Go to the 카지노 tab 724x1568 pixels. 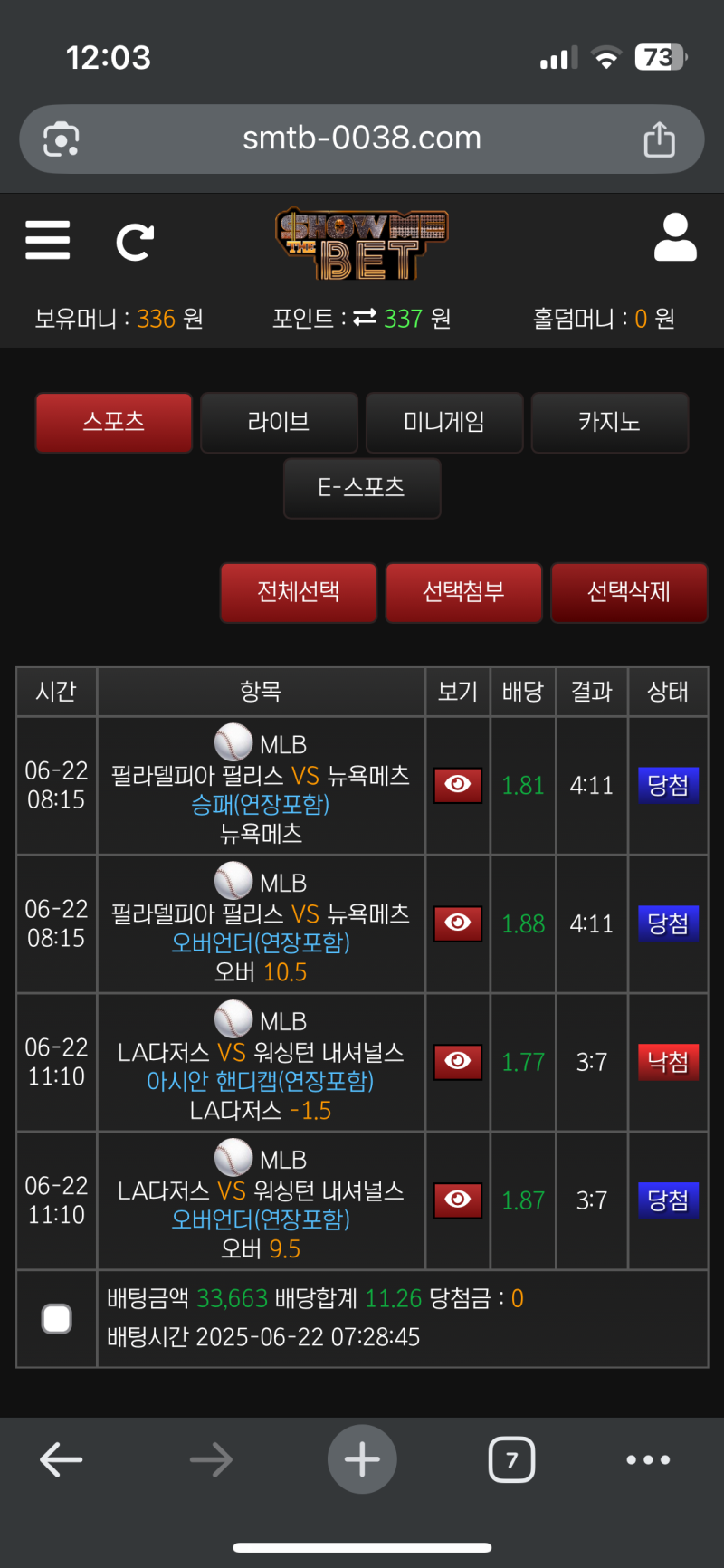(609, 423)
